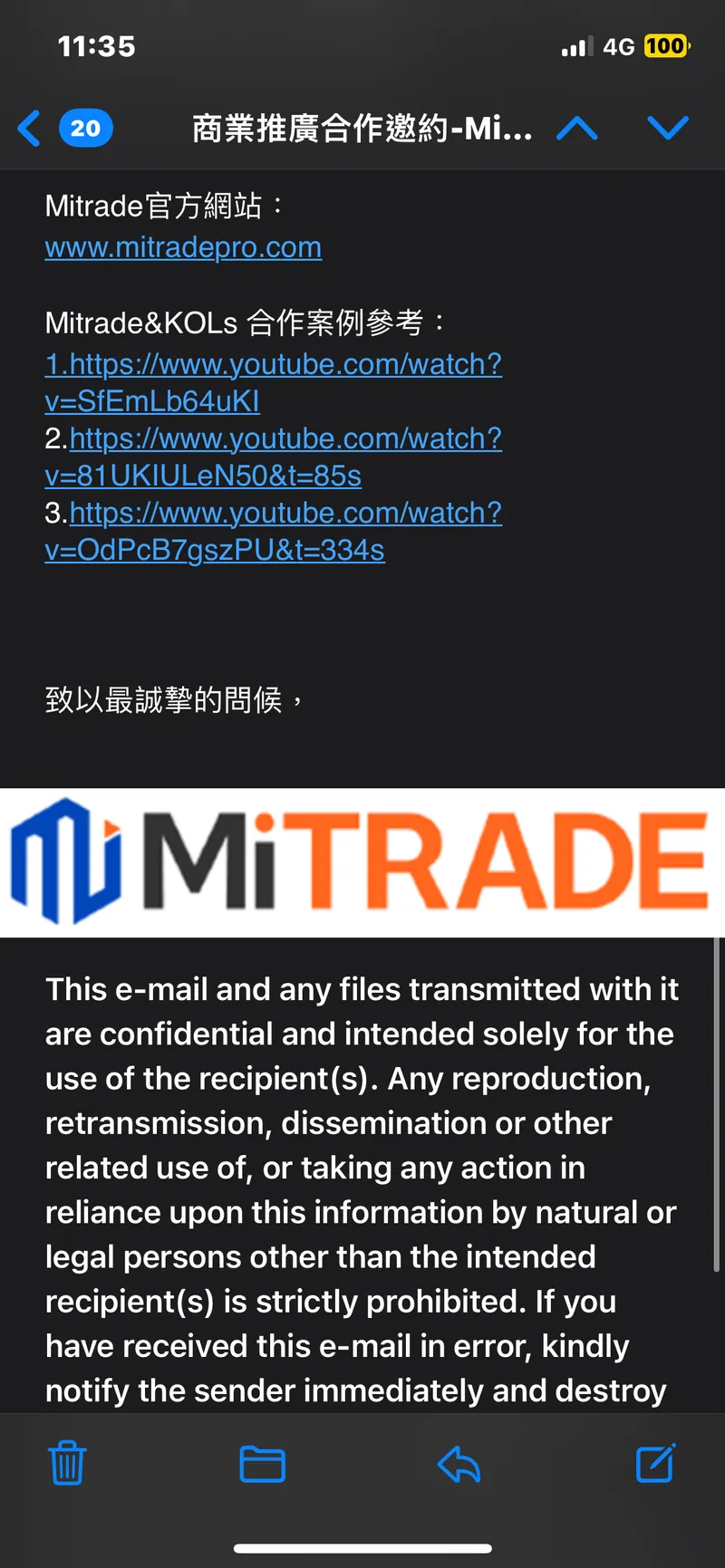725x1568 pixels.
Task: Reply to this email
Action: click(459, 1463)
